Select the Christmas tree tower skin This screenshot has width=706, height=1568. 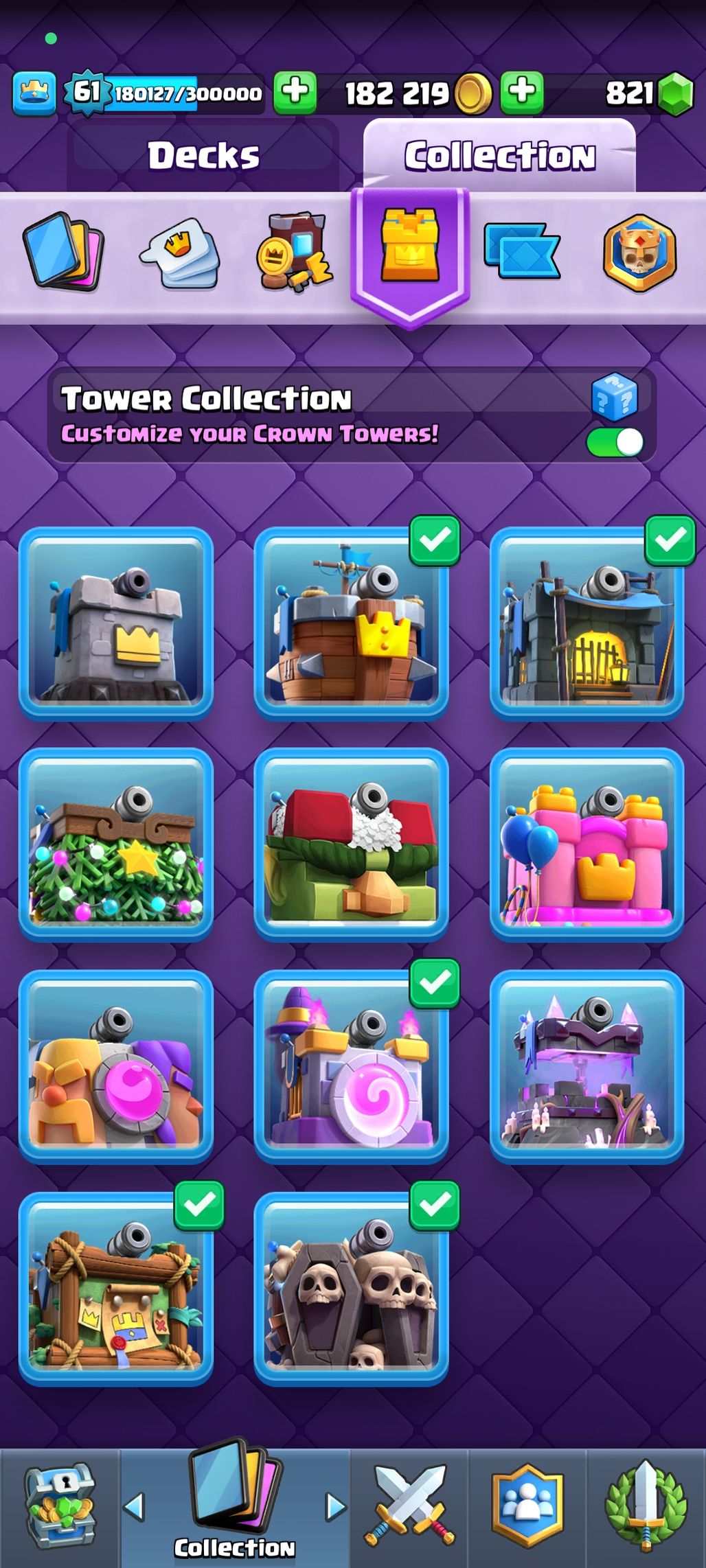(115, 844)
